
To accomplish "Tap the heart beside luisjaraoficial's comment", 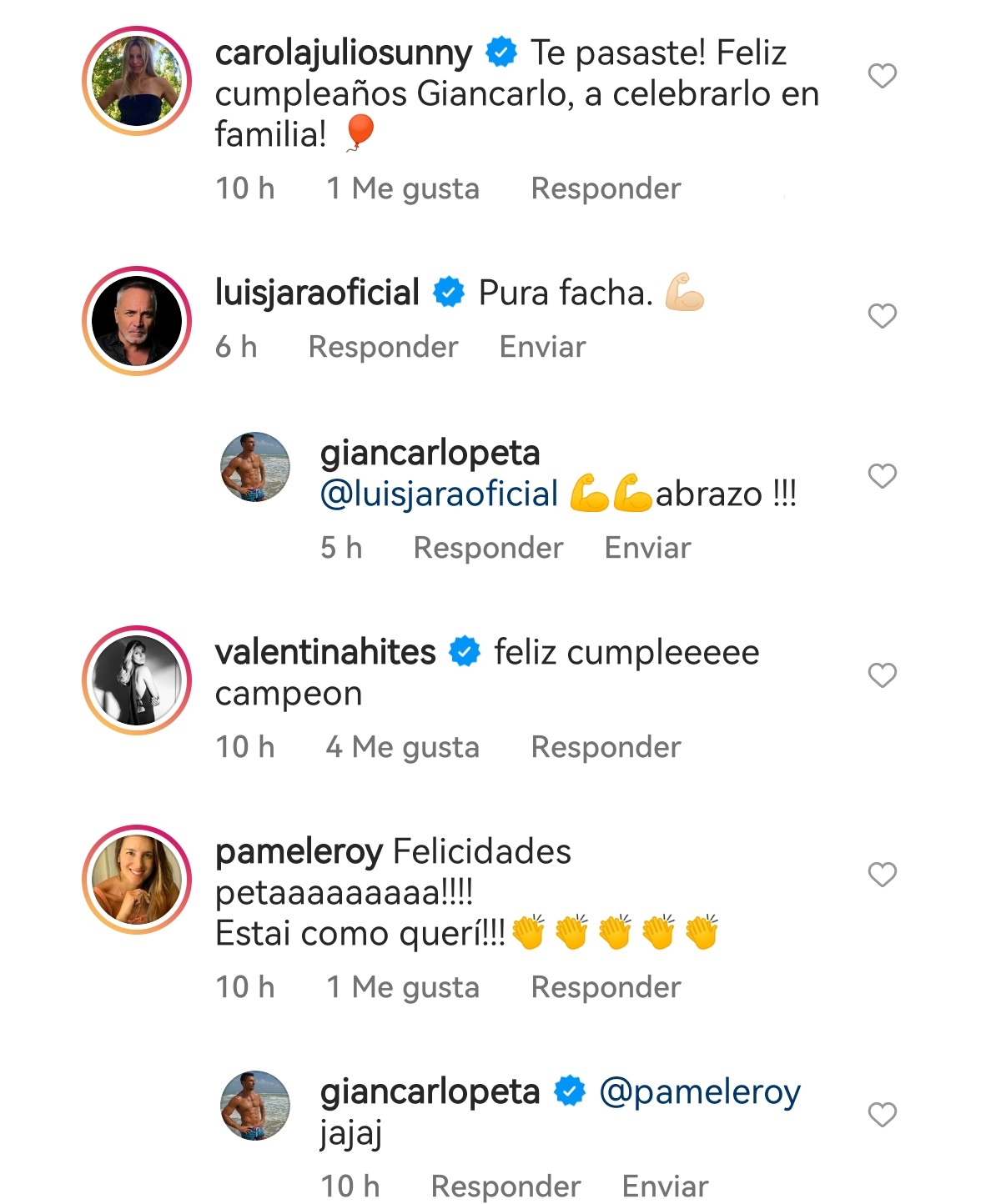I will [882, 315].
